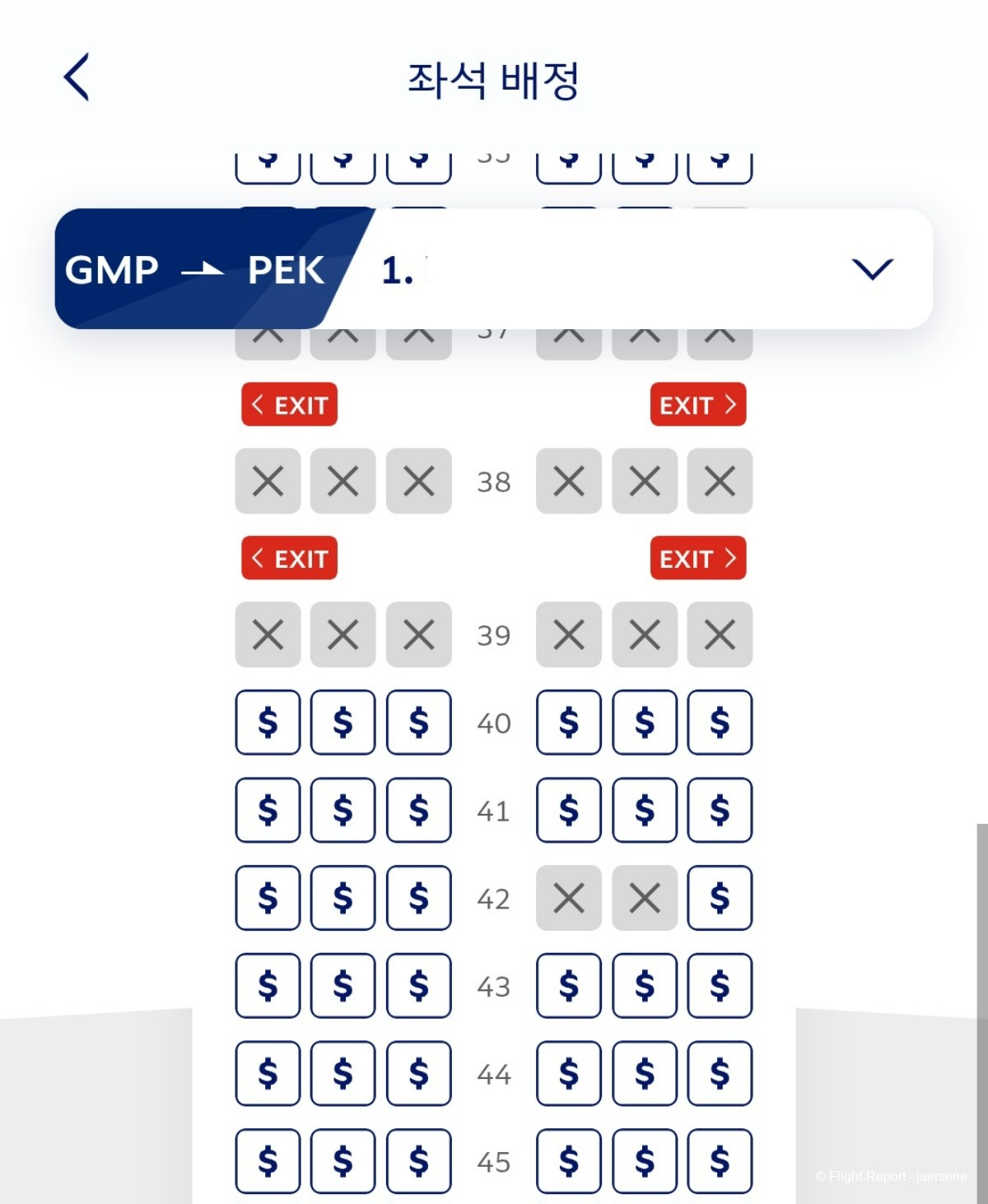Pick the right window seat in row 44
Screen dimensions: 988x1204
click(x=720, y=1074)
